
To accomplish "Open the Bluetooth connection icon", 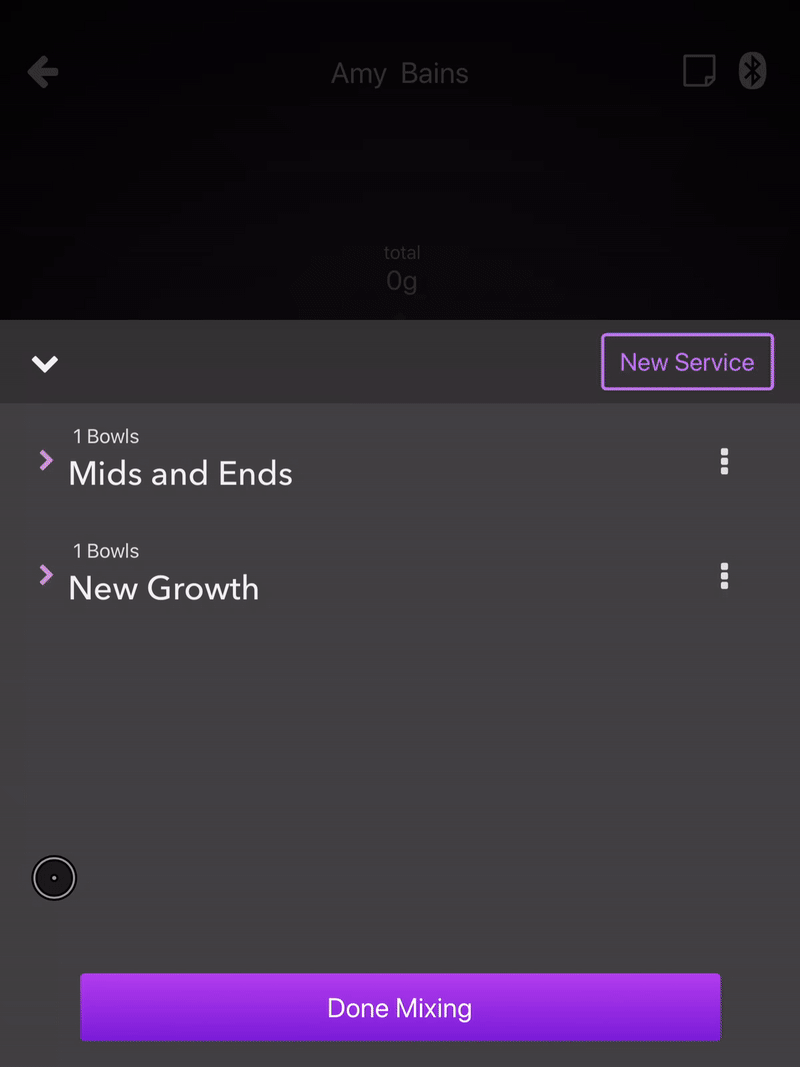I will tap(752, 71).
